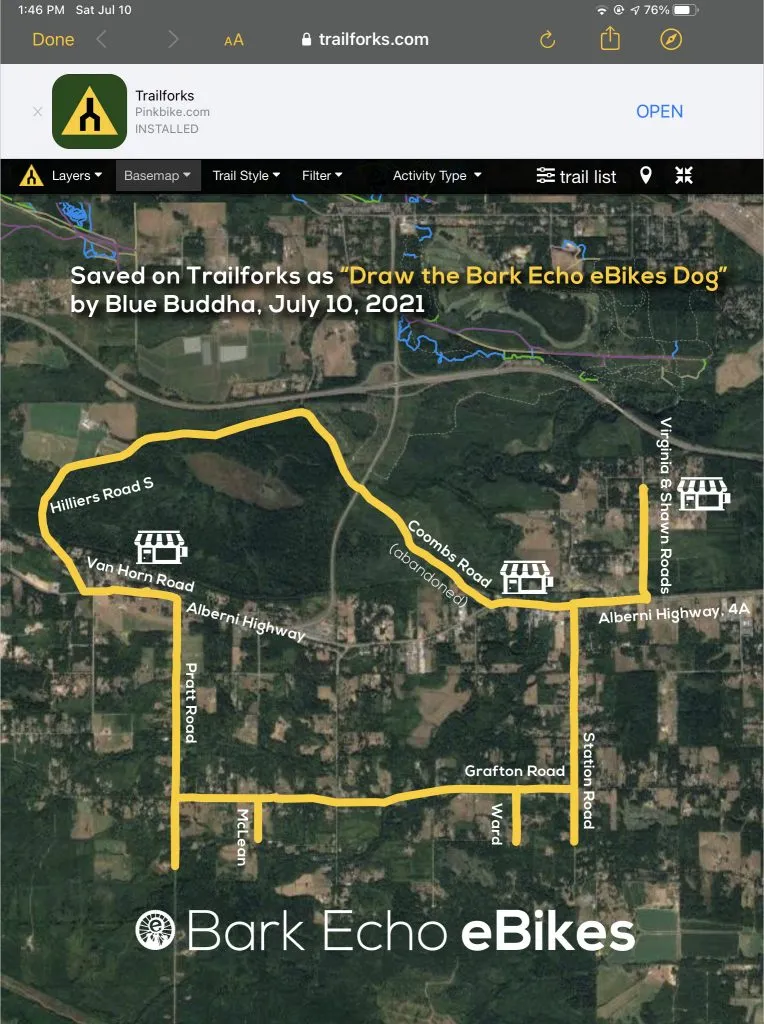Reload the trailforks.com page
The image size is (764, 1024).
point(547,40)
